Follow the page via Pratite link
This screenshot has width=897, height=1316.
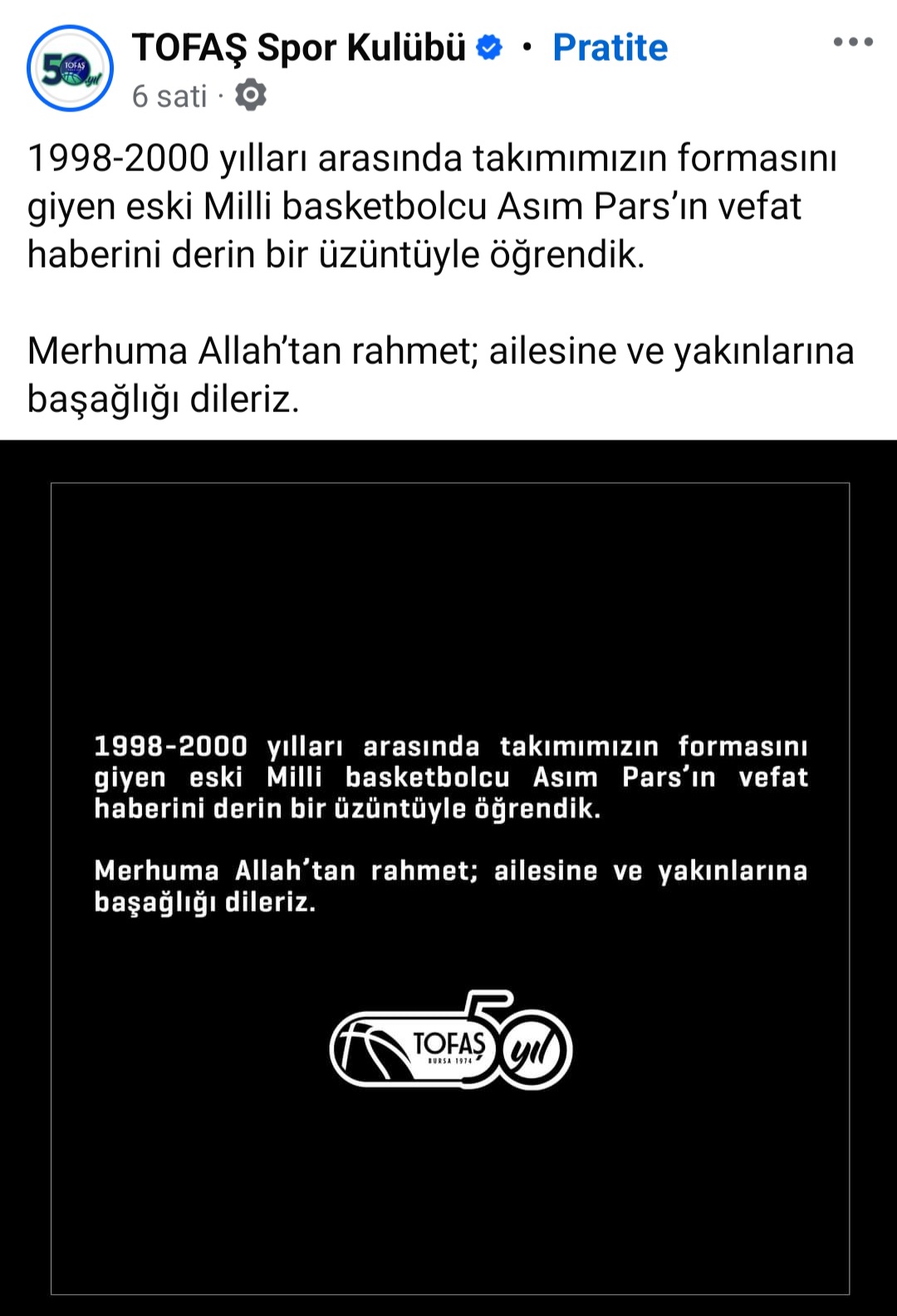610,47
